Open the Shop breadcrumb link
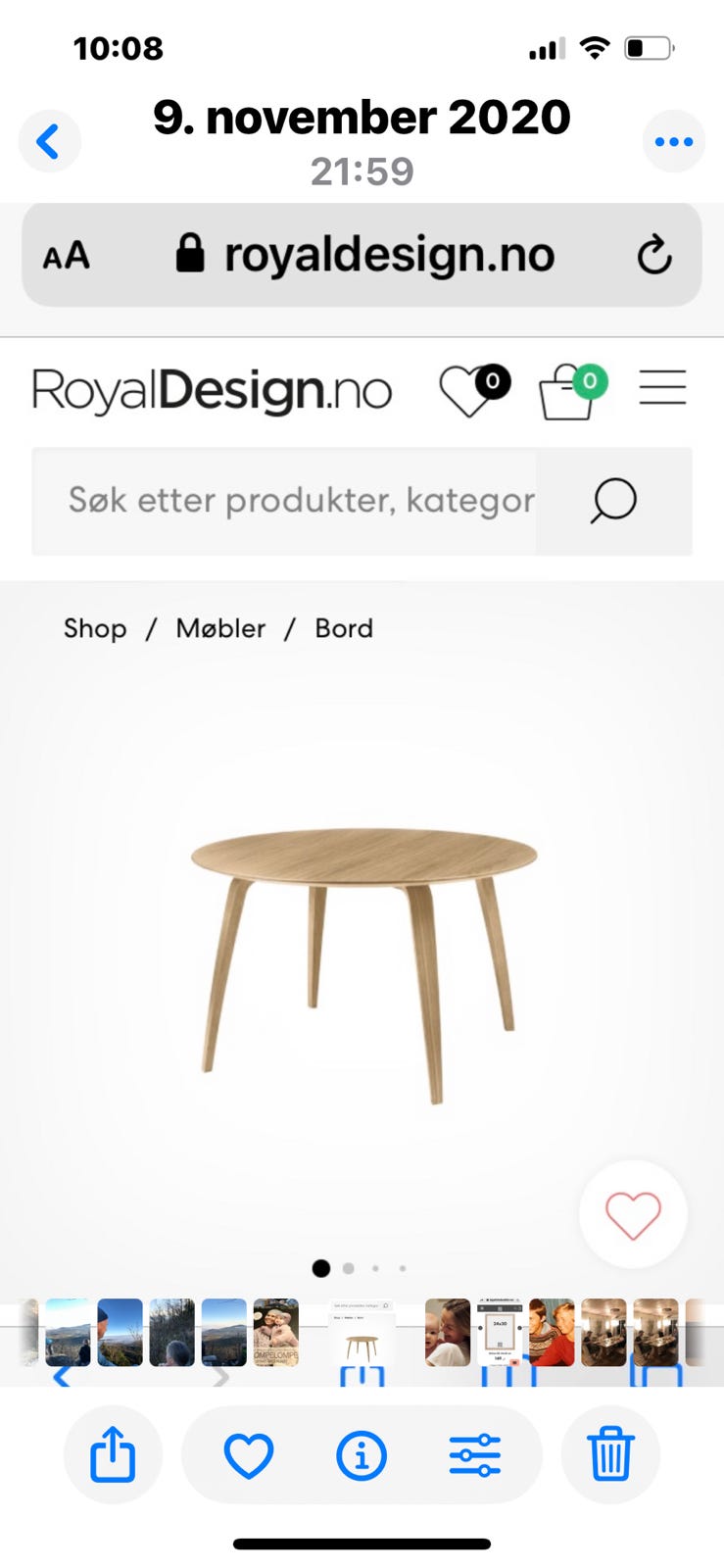The image size is (724, 1568). (94, 628)
